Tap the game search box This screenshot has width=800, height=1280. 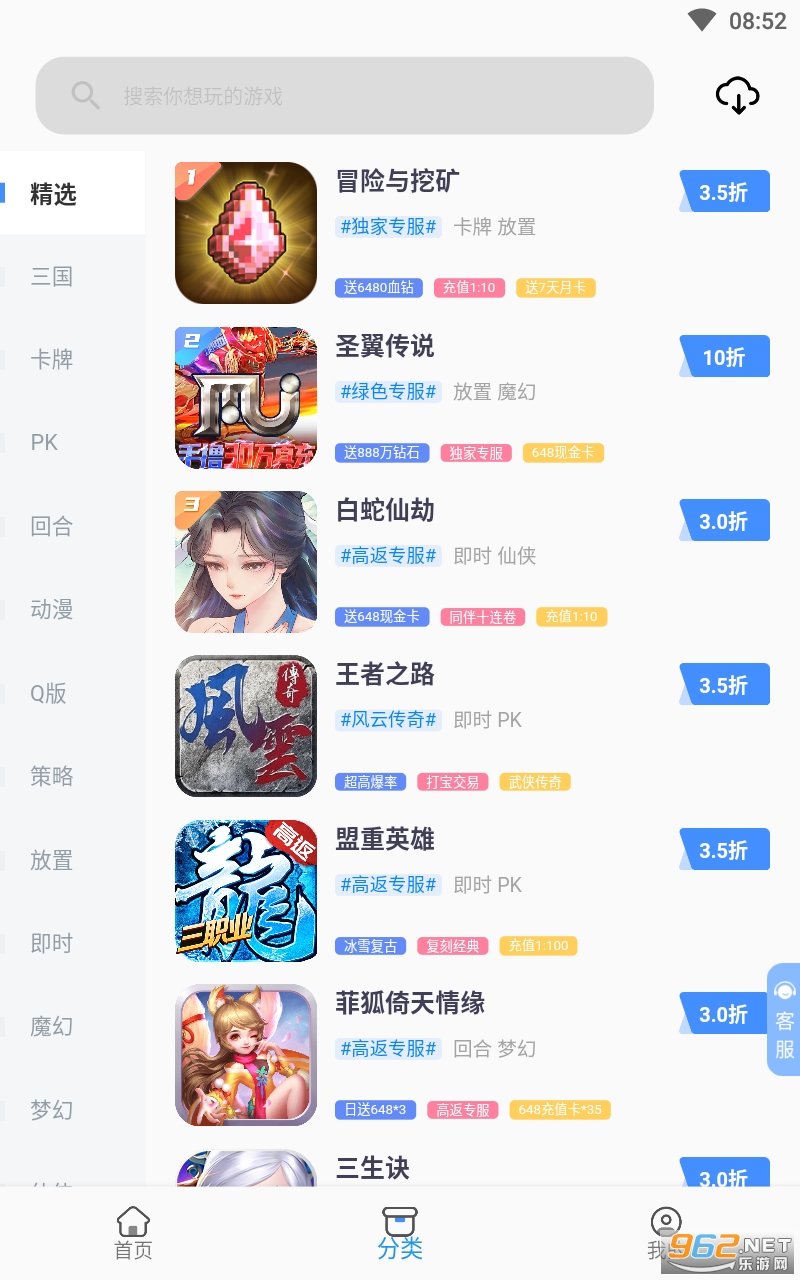(344, 96)
